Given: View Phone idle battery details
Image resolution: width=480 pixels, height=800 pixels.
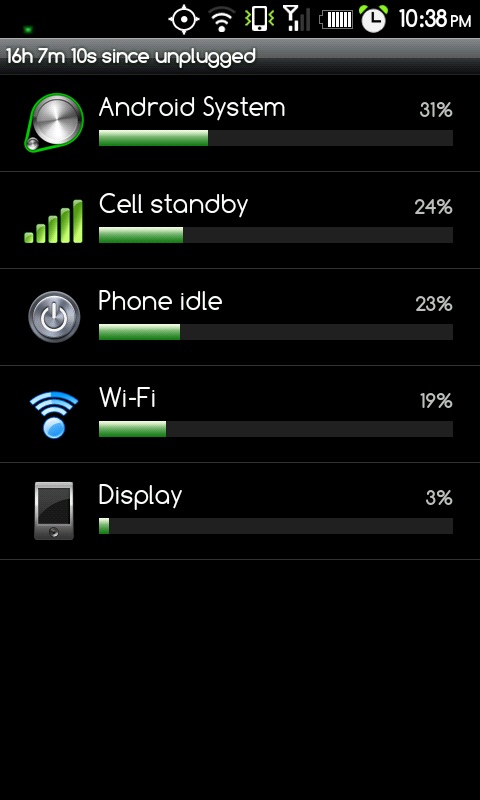Looking at the screenshot, I should pos(240,317).
